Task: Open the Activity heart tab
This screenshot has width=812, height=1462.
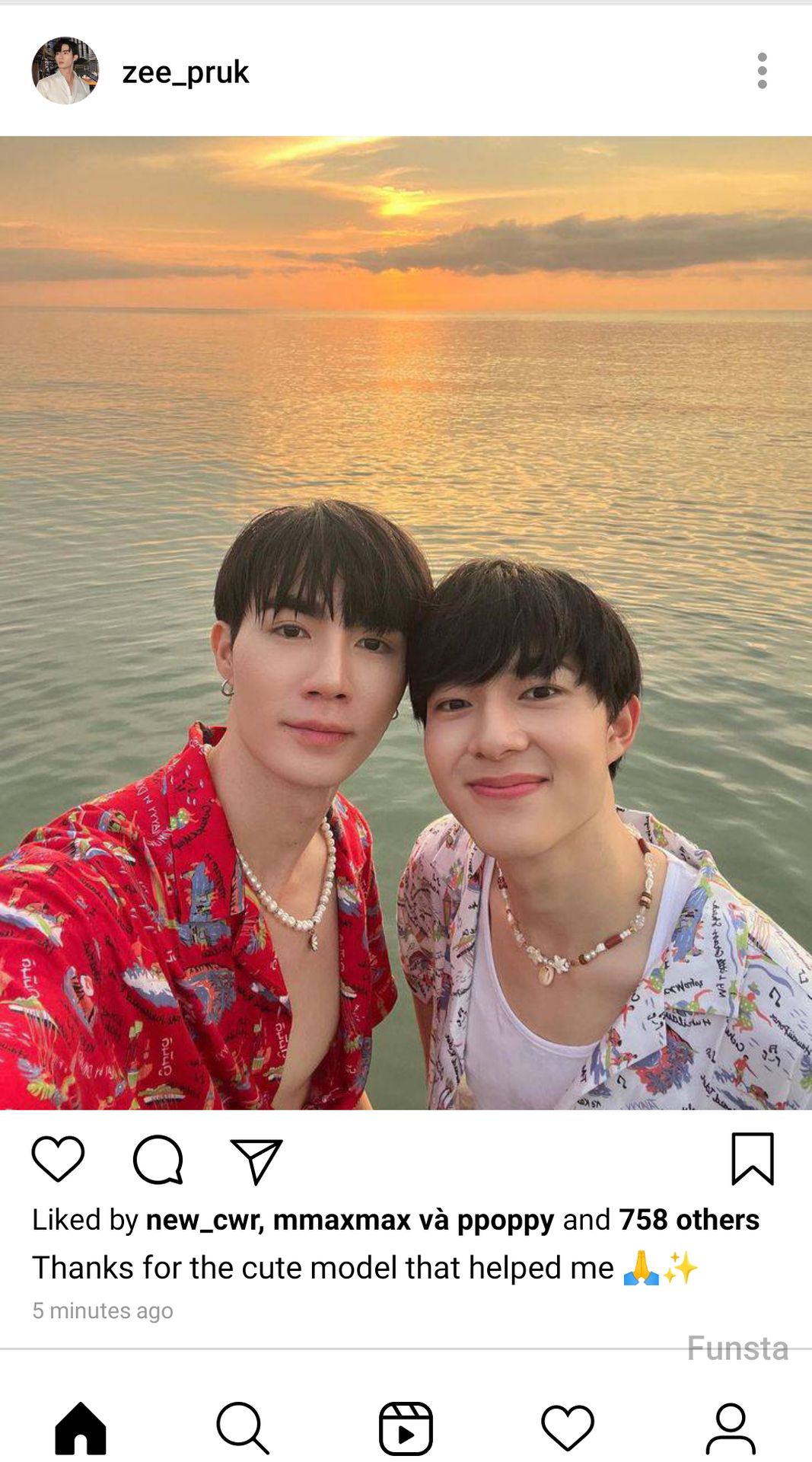Action: click(568, 1428)
